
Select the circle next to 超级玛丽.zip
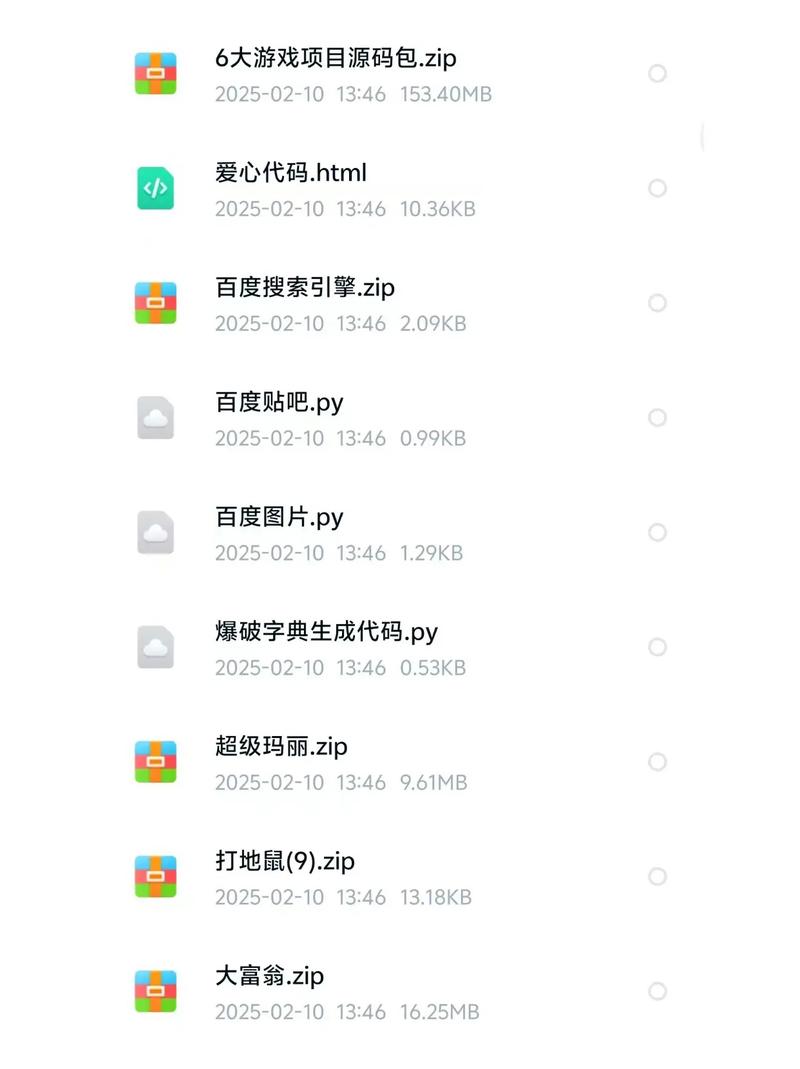point(658,761)
